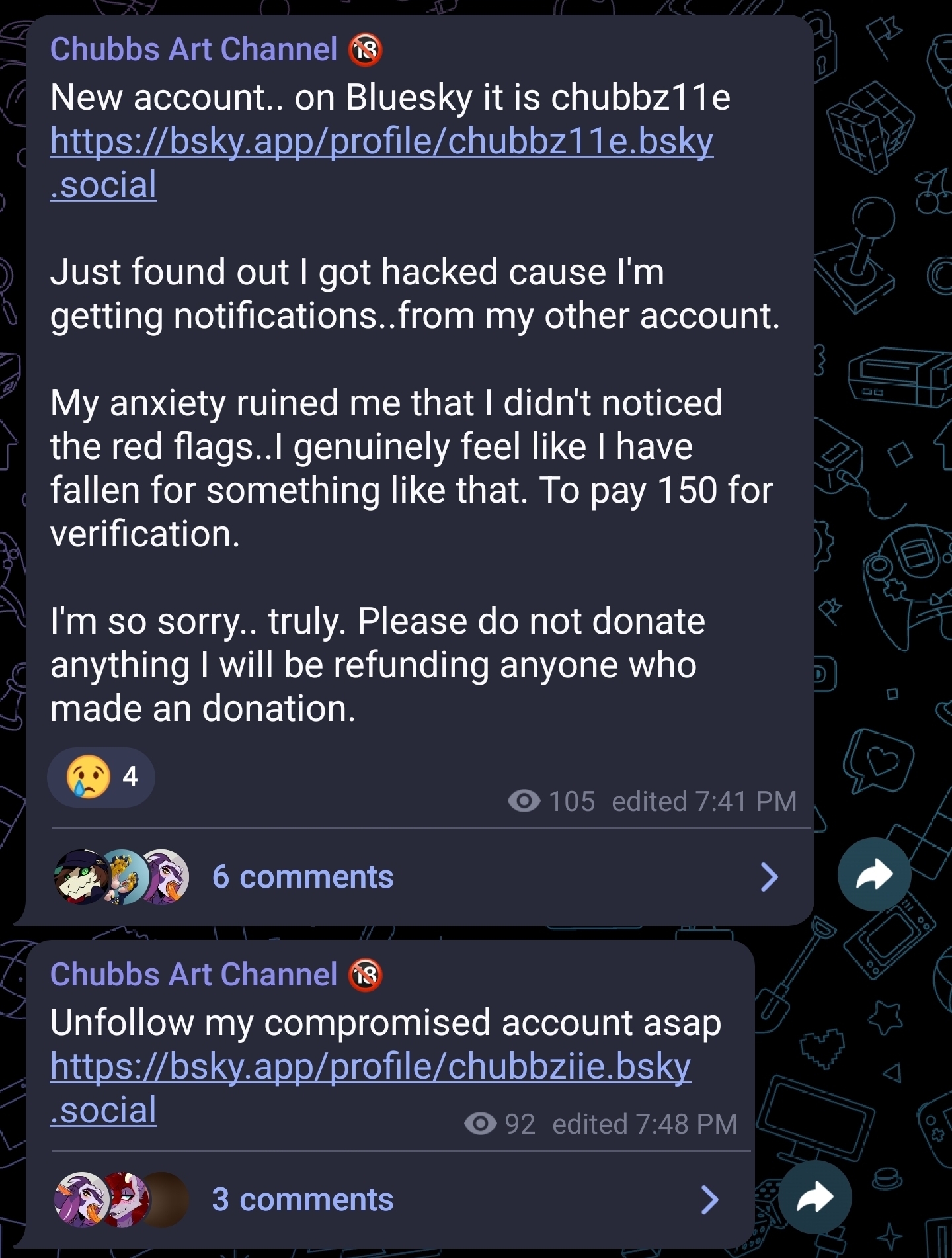Open the 3 comments thread

click(x=302, y=1200)
